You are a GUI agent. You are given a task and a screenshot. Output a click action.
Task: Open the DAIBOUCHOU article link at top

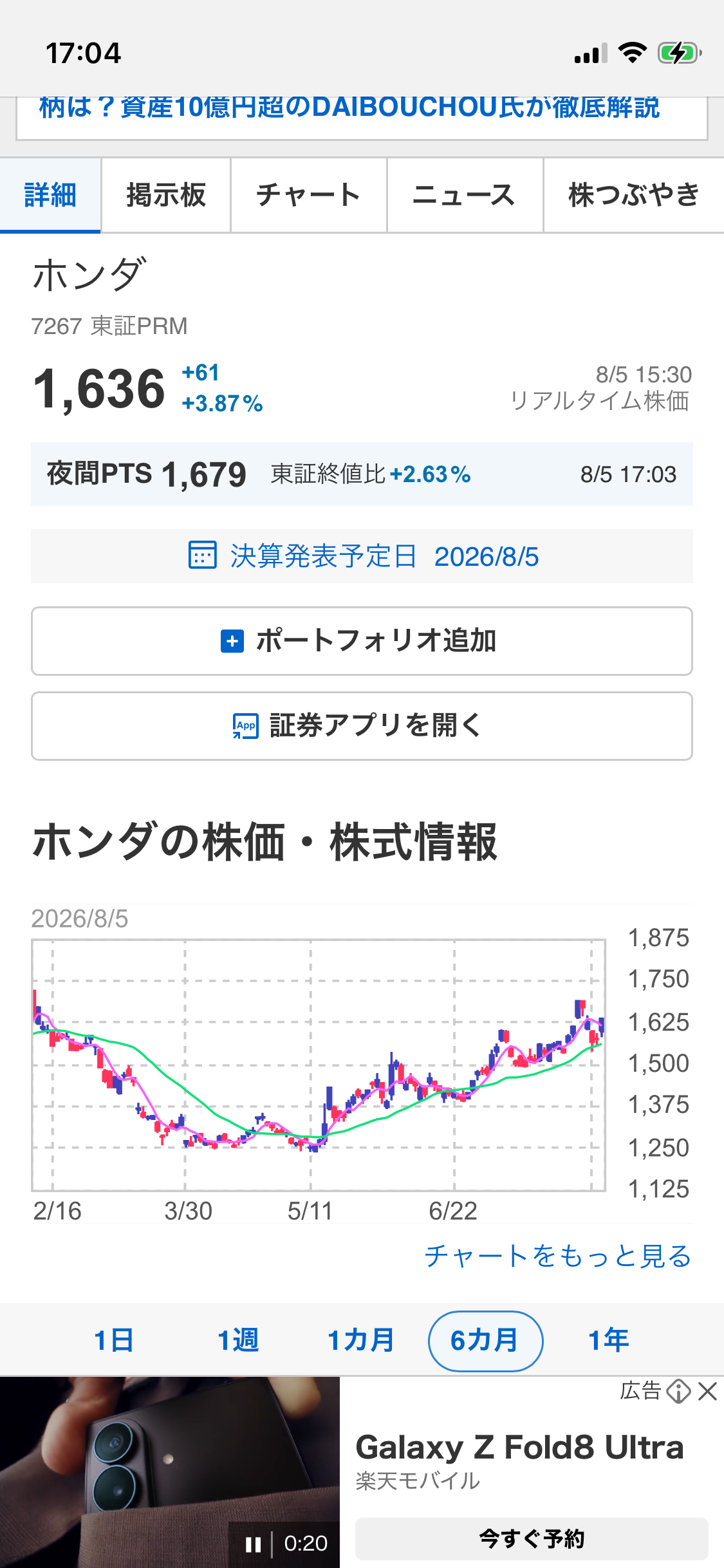click(349, 107)
